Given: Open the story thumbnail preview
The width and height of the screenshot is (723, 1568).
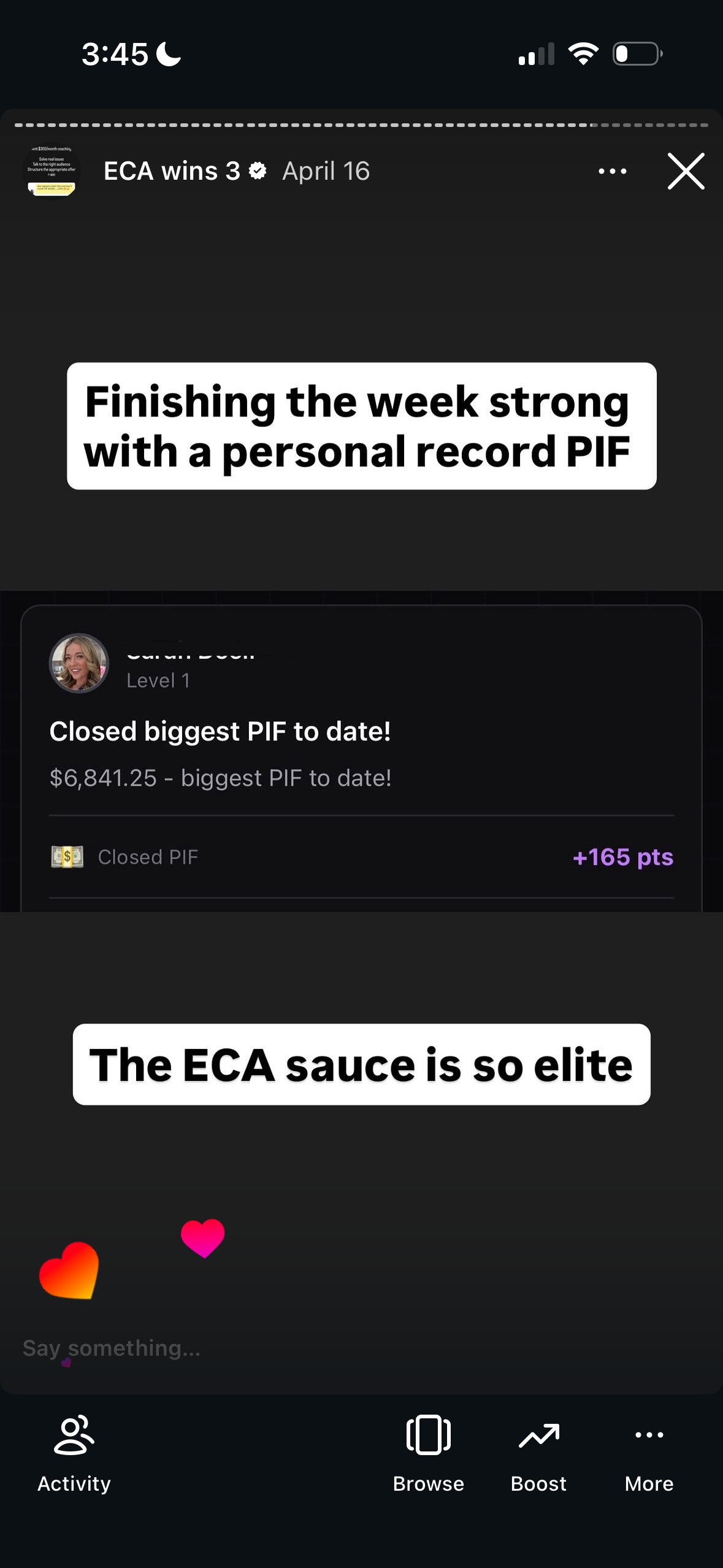Looking at the screenshot, I should pyautogui.click(x=52, y=171).
